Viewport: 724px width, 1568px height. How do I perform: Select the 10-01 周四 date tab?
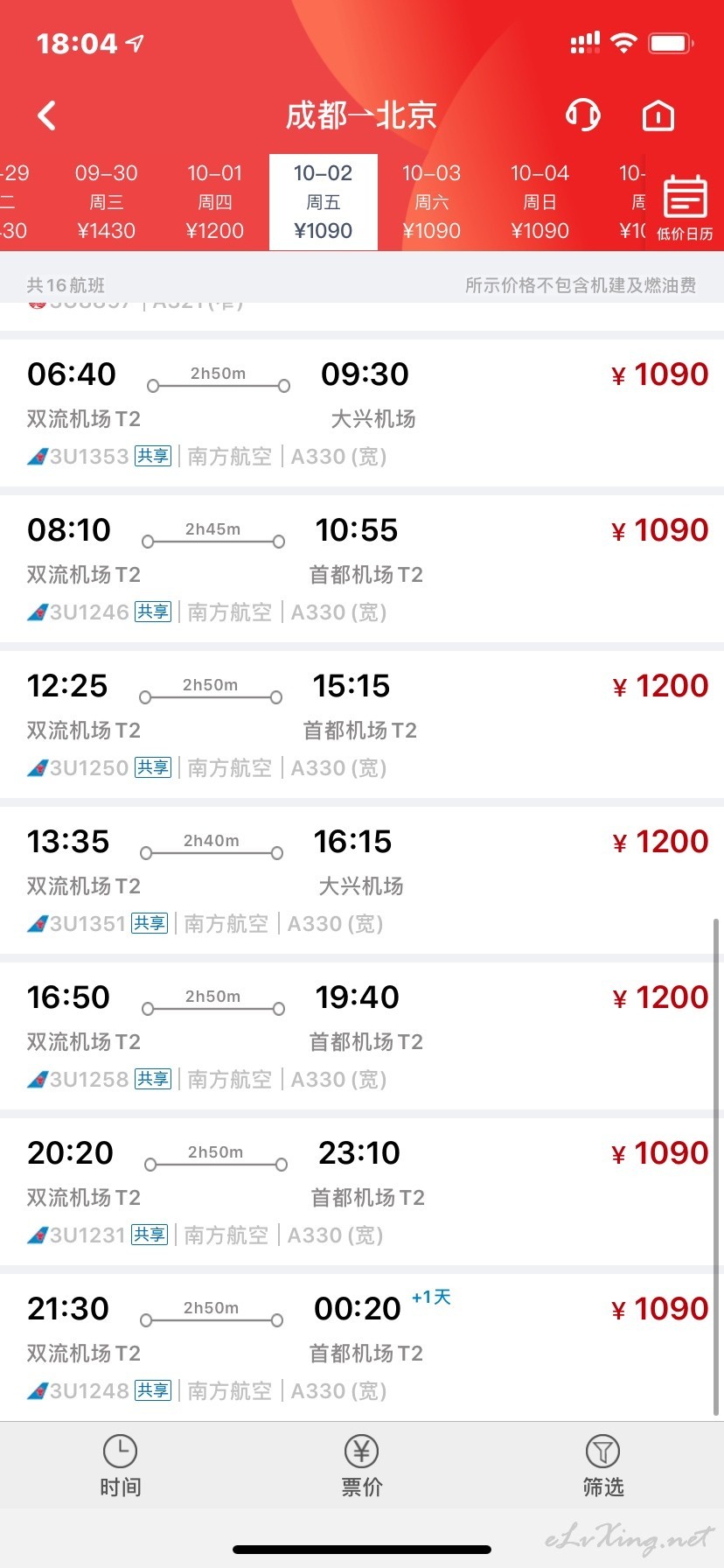click(x=214, y=202)
